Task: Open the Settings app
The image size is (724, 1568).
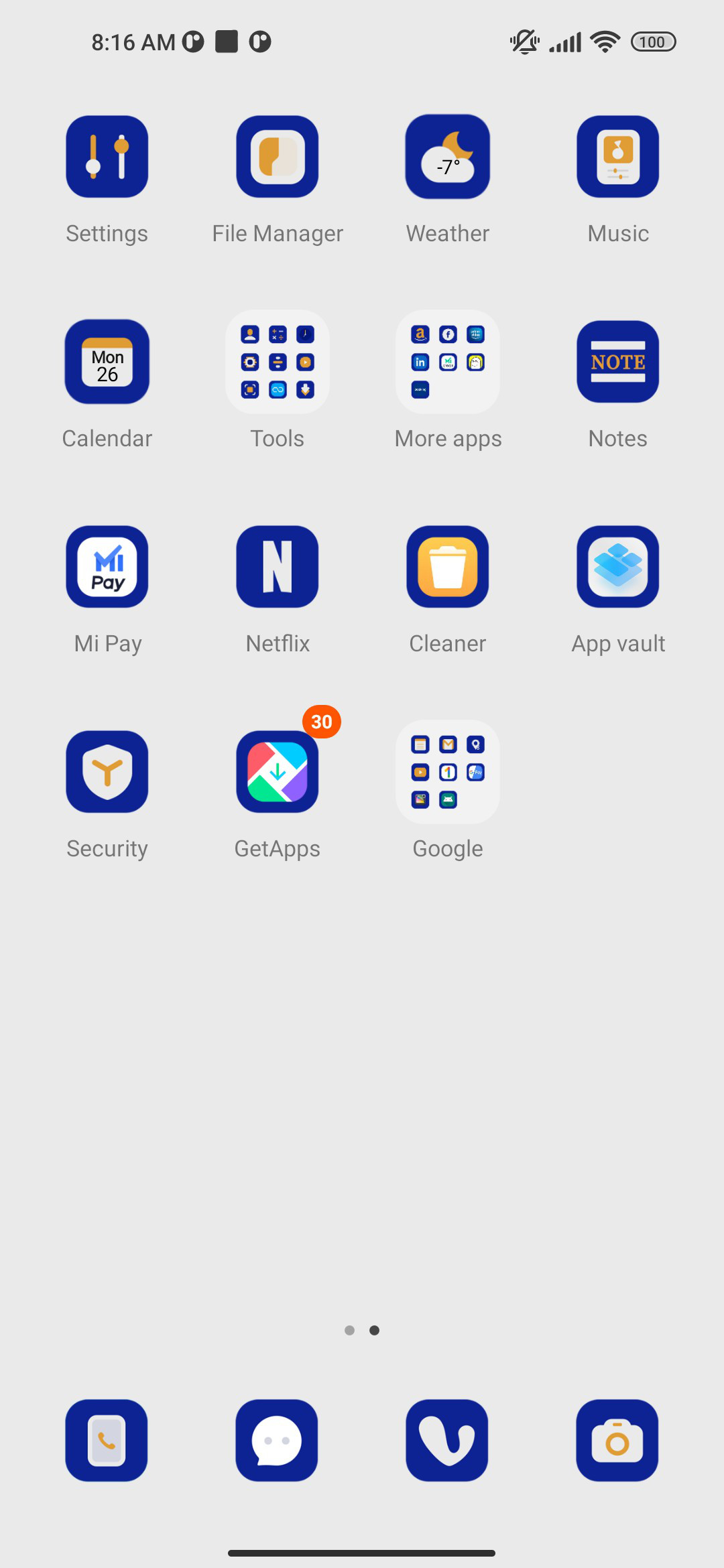Action: click(107, 157)
